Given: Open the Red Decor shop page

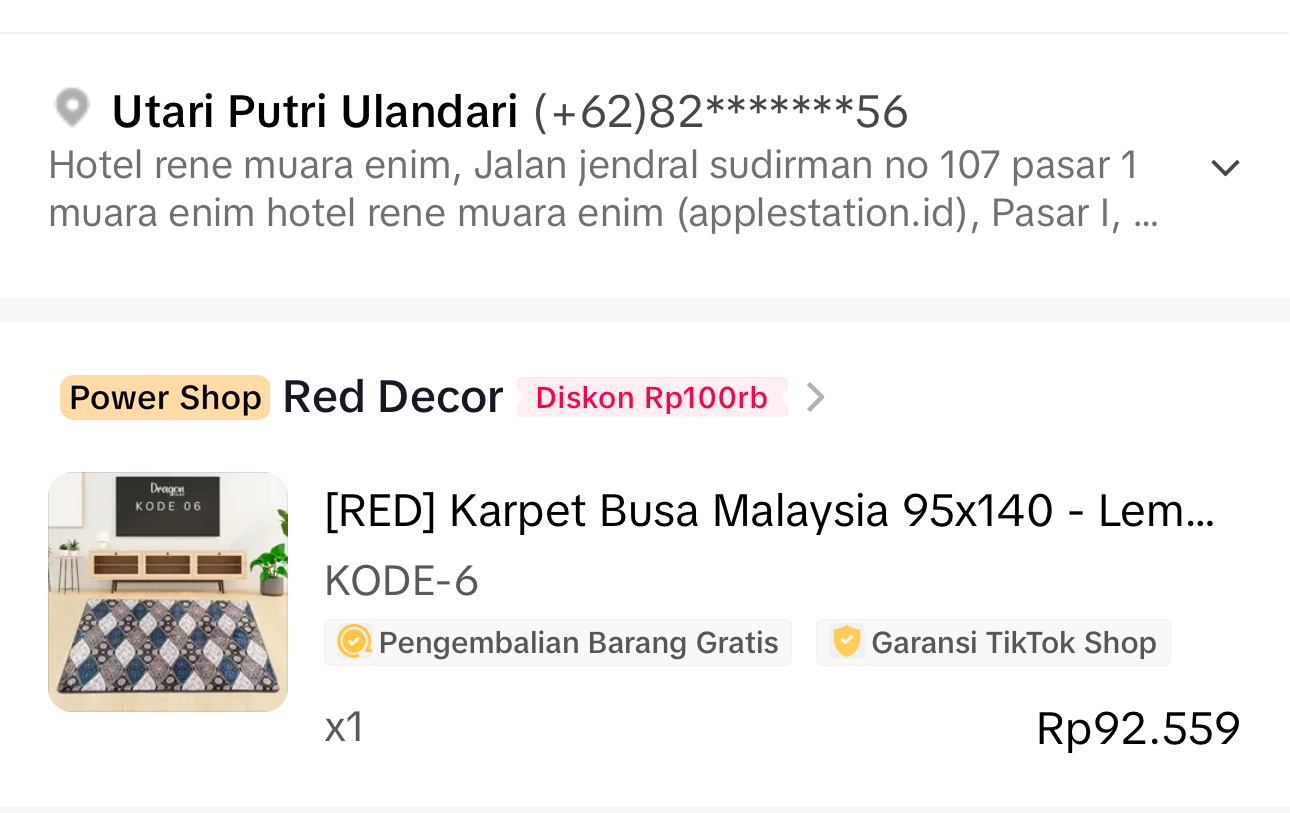Looking at the screenshot, I should [x=392, y=398].
